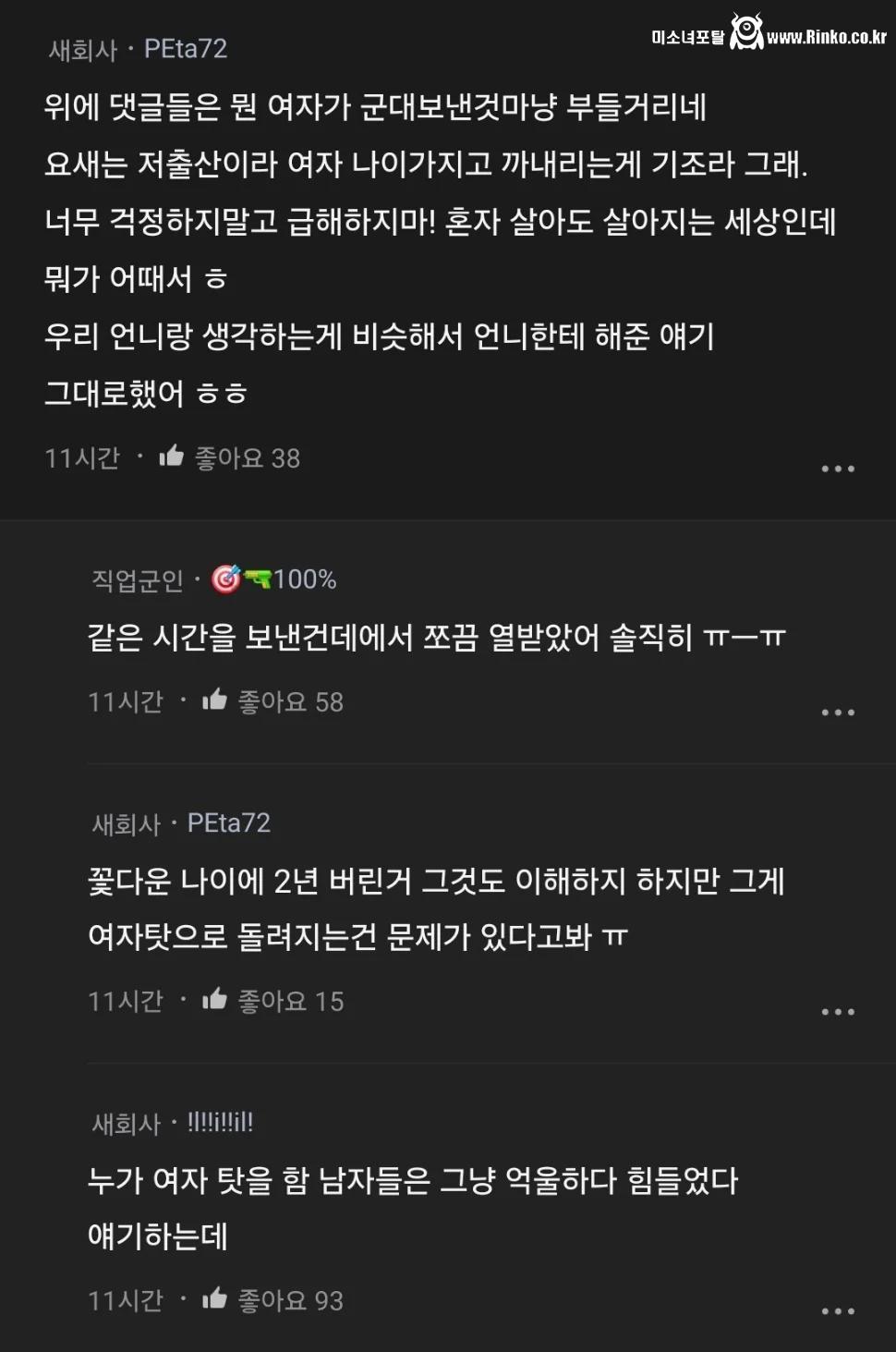Like PEta72's reply with 15 likes
896x1352 pixels.
pyautogui.click(x=215, y=1000)
